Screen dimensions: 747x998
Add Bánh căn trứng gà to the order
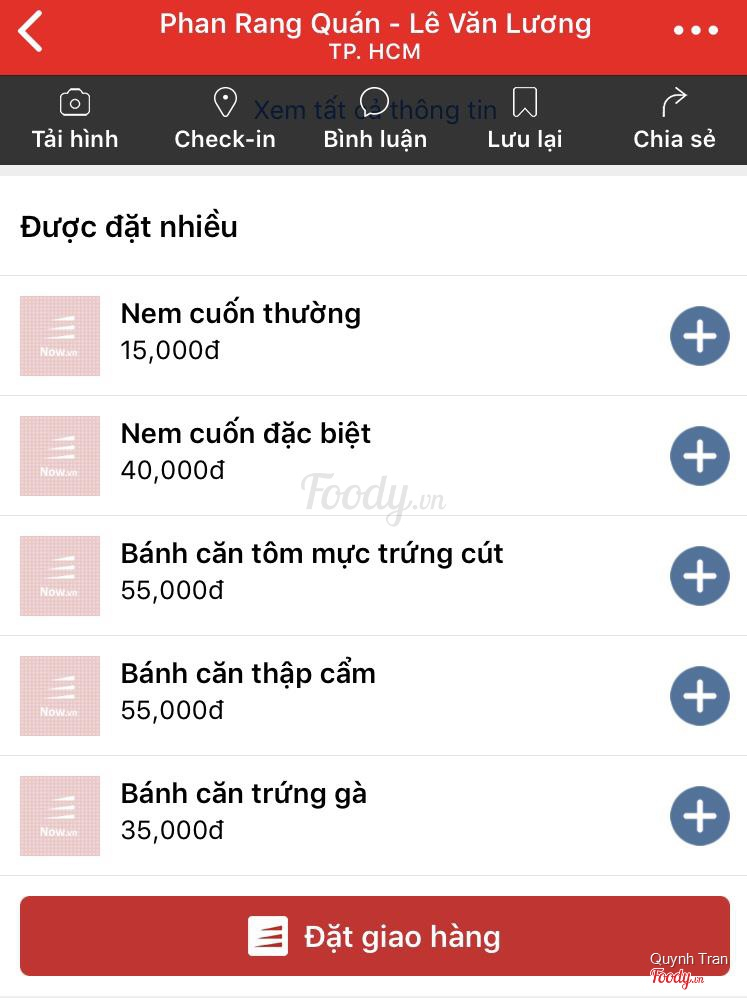(x=699, y=816)
